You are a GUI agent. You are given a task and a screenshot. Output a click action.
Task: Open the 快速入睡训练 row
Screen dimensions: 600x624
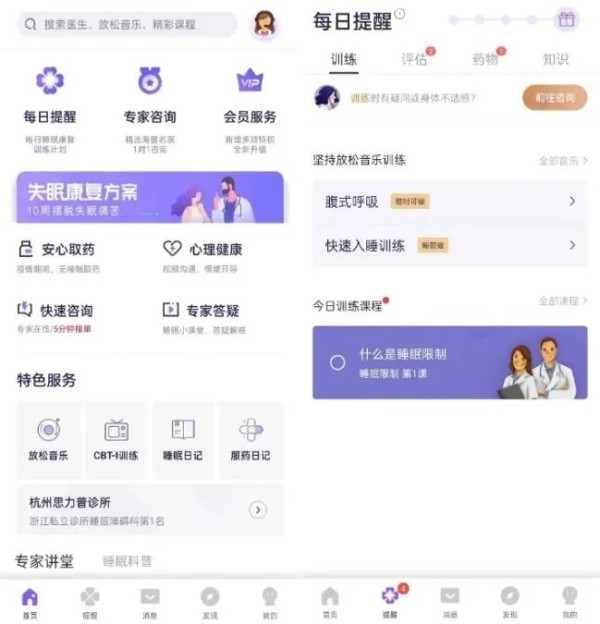[449, 245]
